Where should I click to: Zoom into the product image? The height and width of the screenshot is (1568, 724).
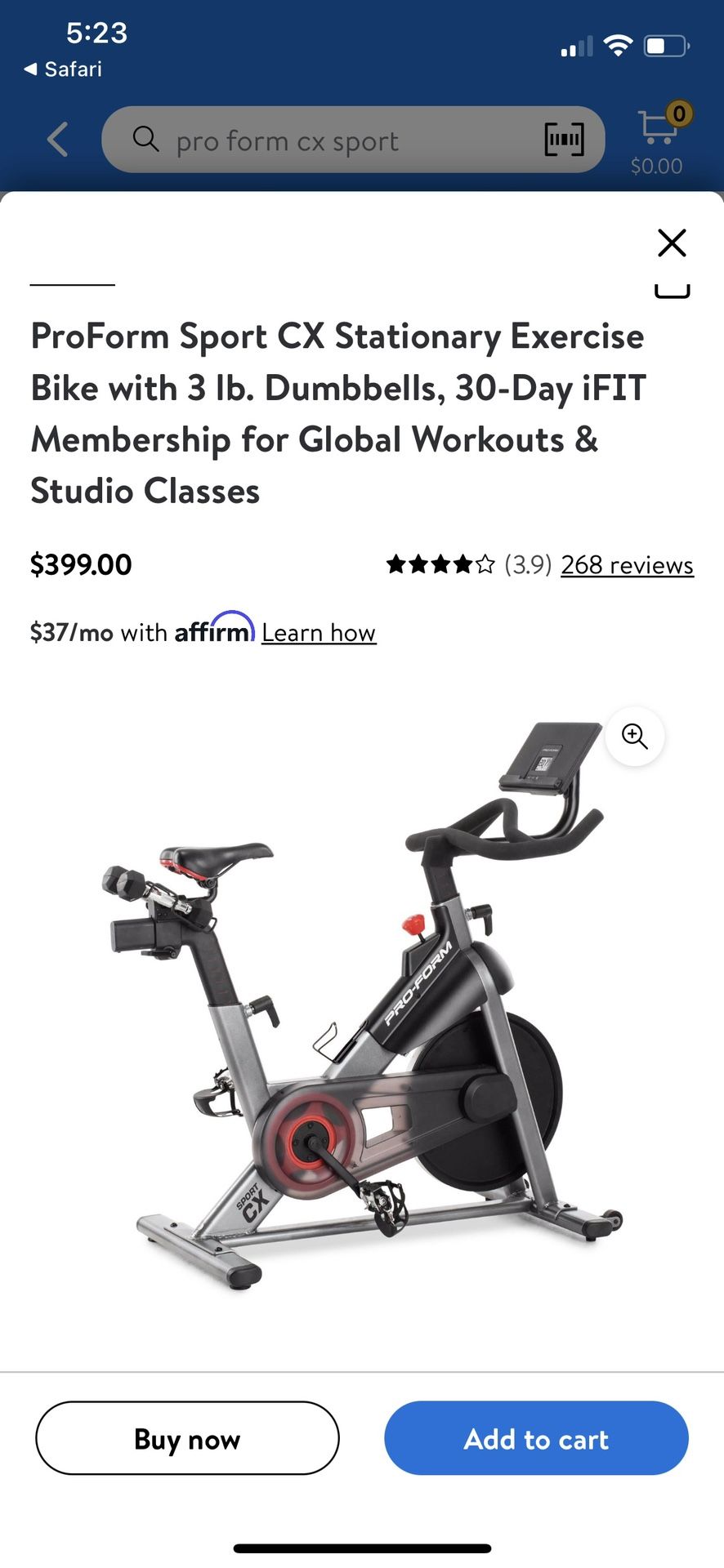(x=635, y=736)
